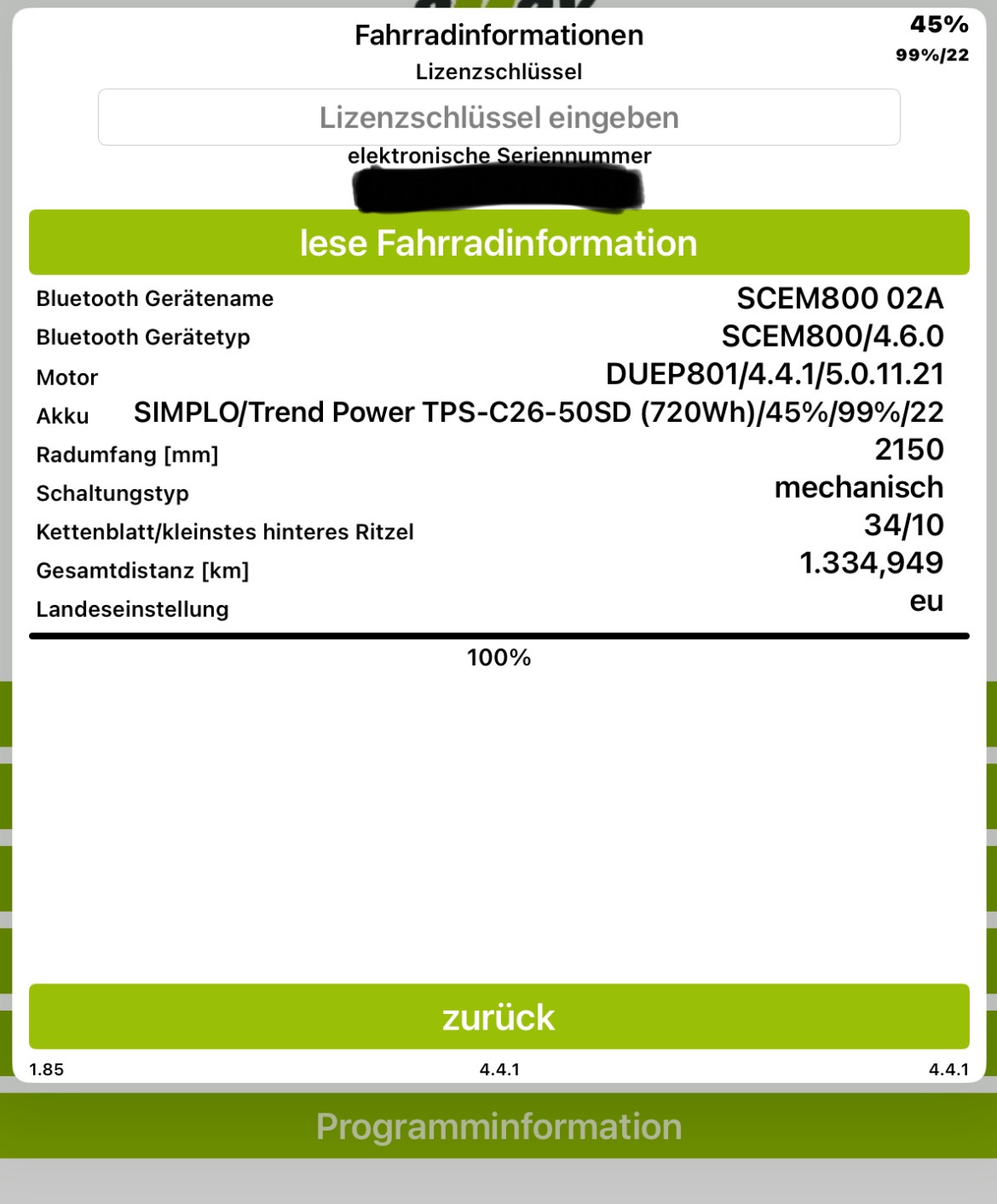Go back with the zurück button
The image size is (997, 1204).
pyautogui.click(x=498, y=1017)
